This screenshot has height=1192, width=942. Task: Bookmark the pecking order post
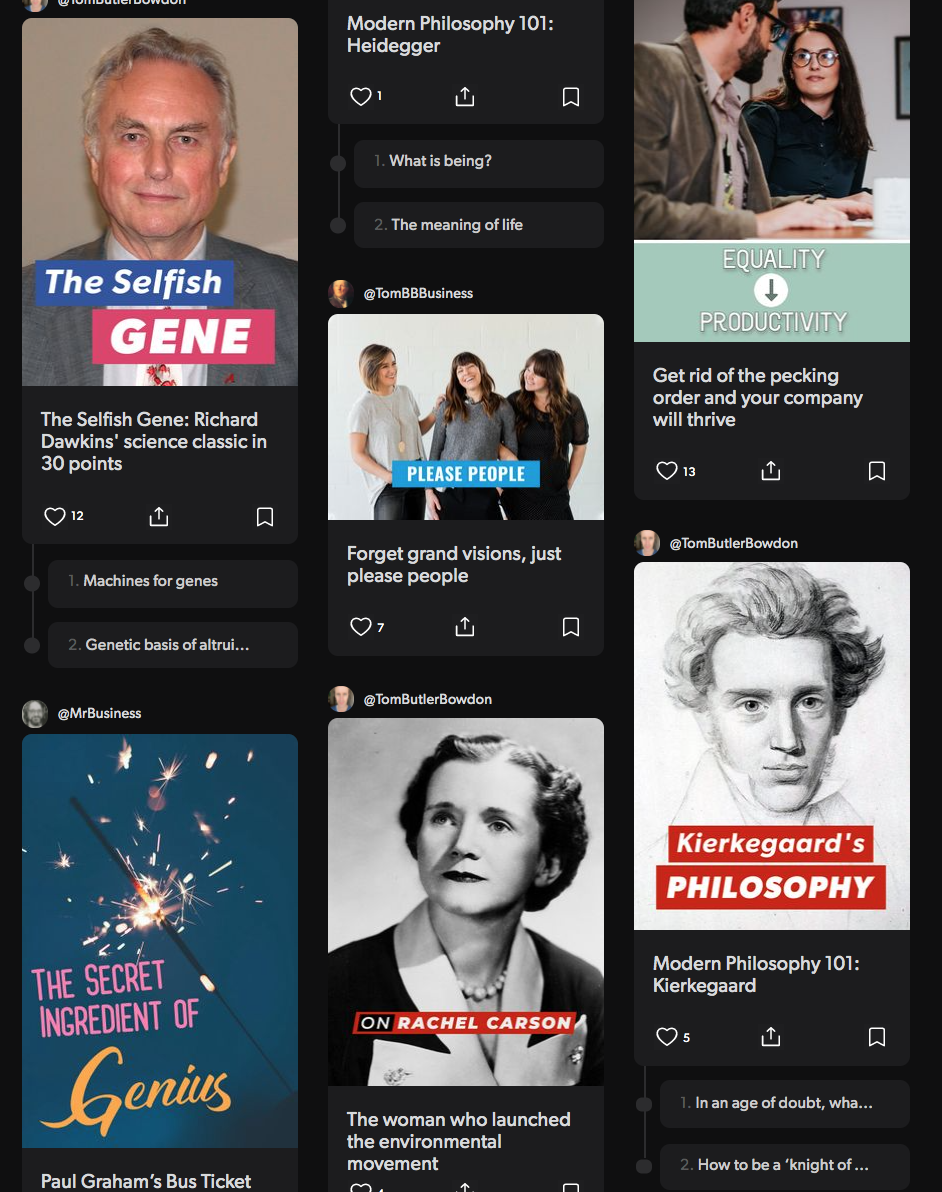(877, 471)
